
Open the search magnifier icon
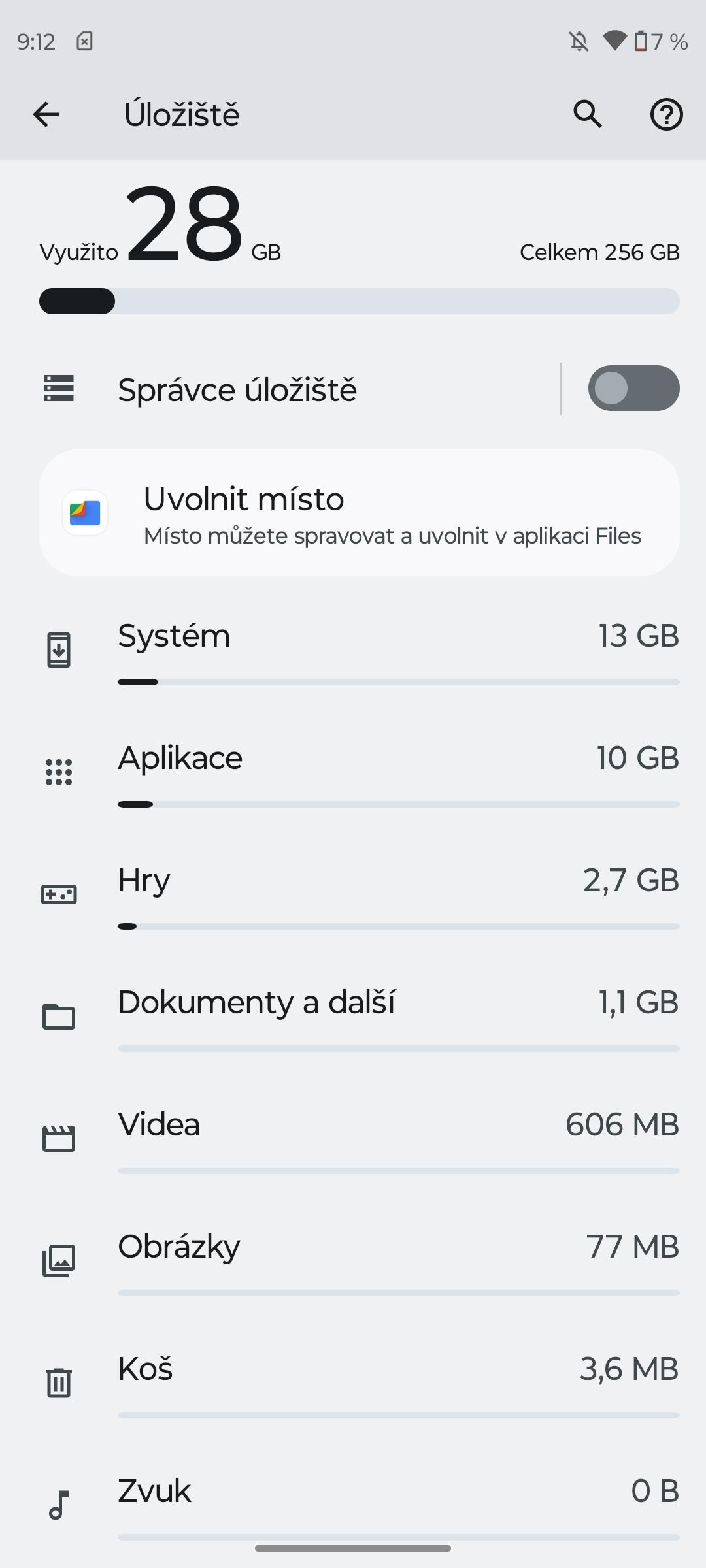[588, 114]
